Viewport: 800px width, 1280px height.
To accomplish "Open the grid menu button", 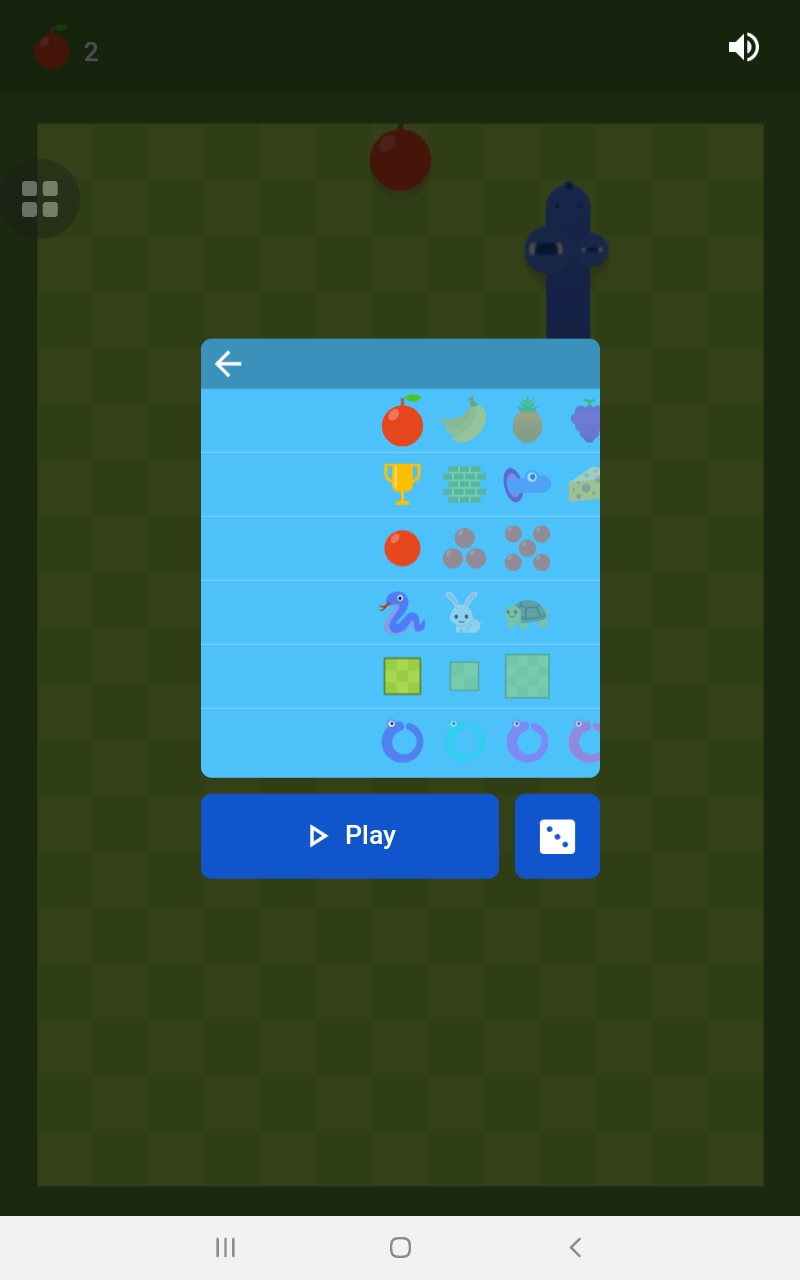I will tap(40, 199).
